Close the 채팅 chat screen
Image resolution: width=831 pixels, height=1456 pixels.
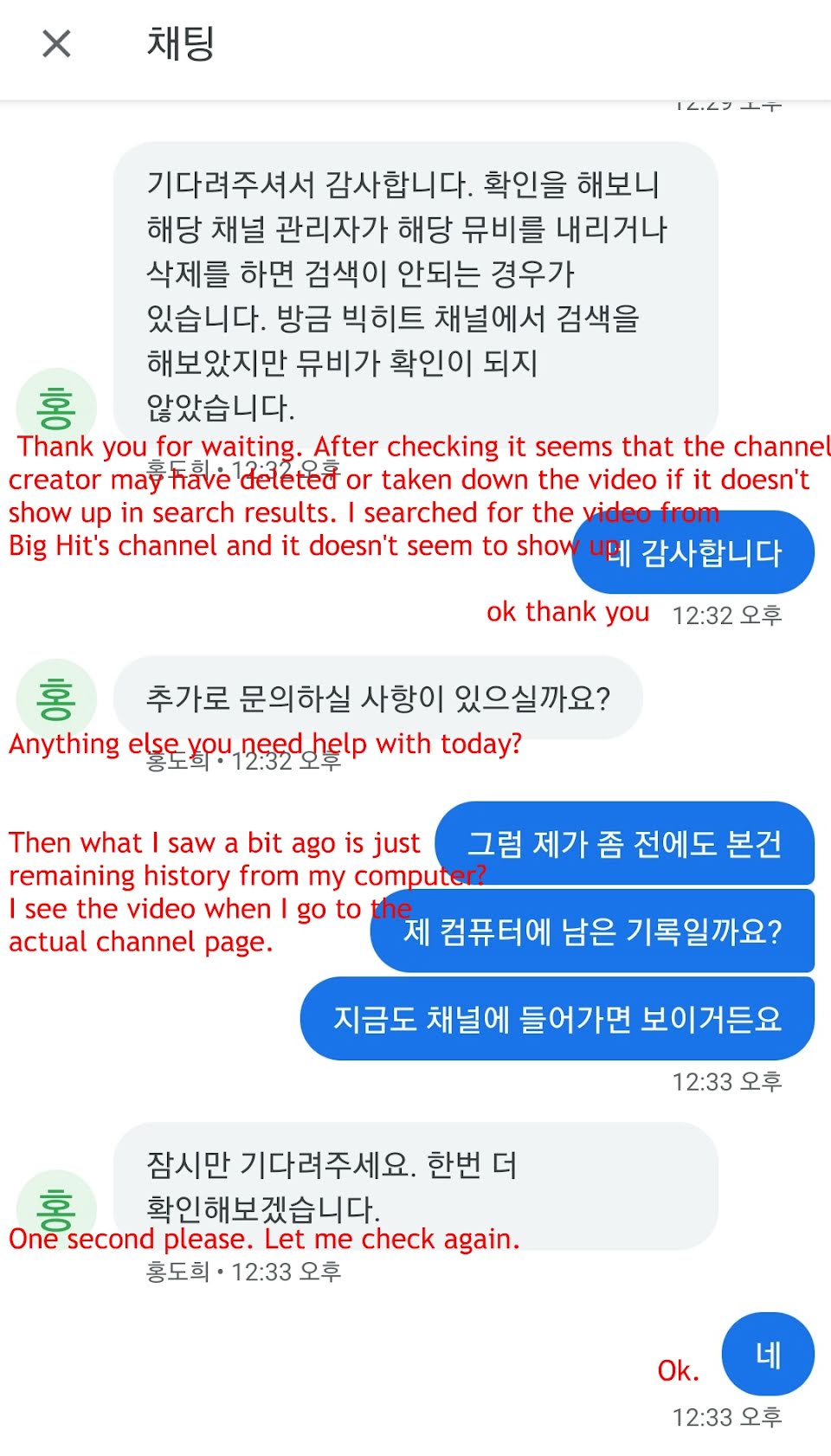(x=56, y=43)
